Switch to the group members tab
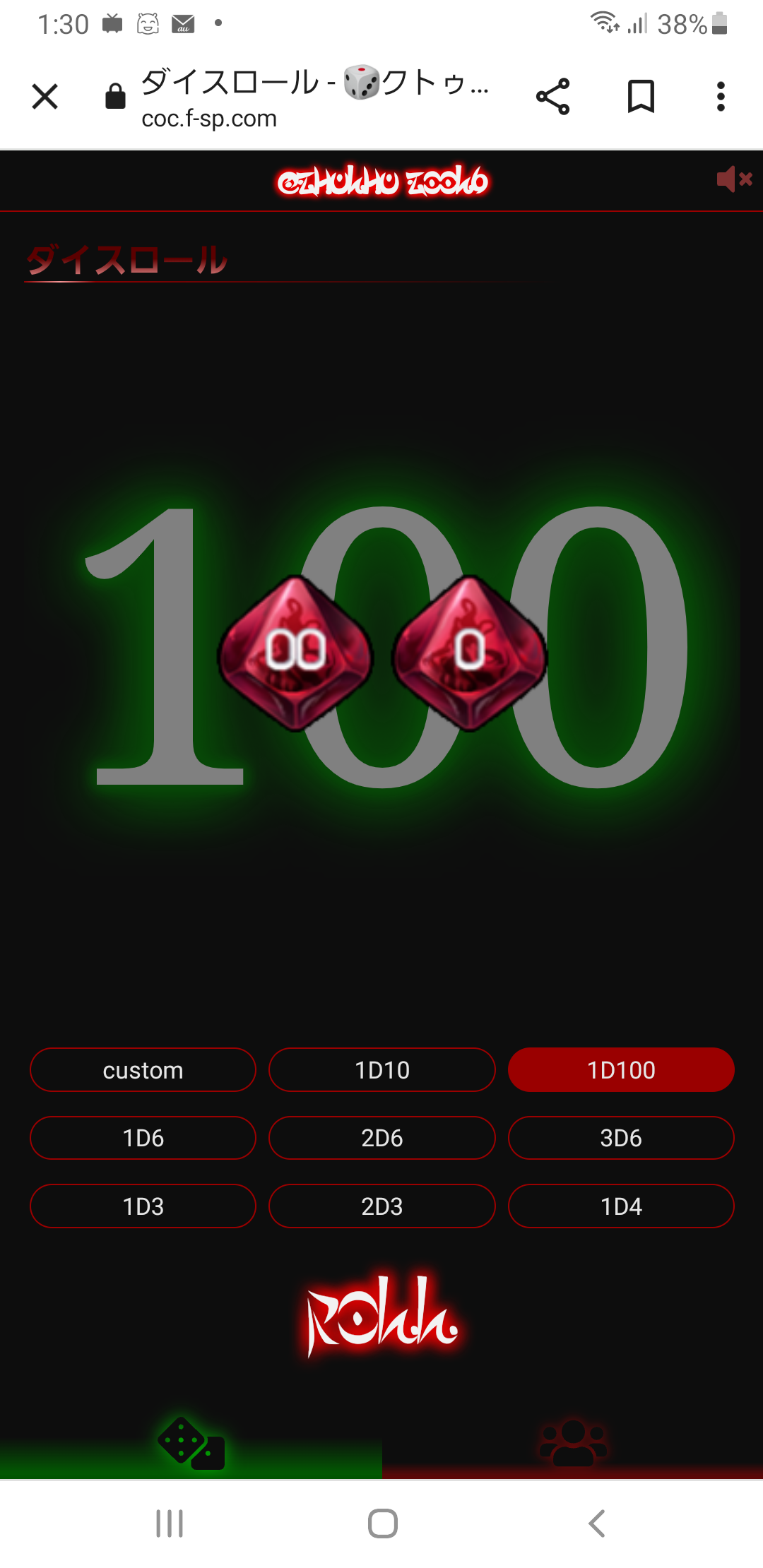This screenshot has height=1568, width=763. (572, 1444)
